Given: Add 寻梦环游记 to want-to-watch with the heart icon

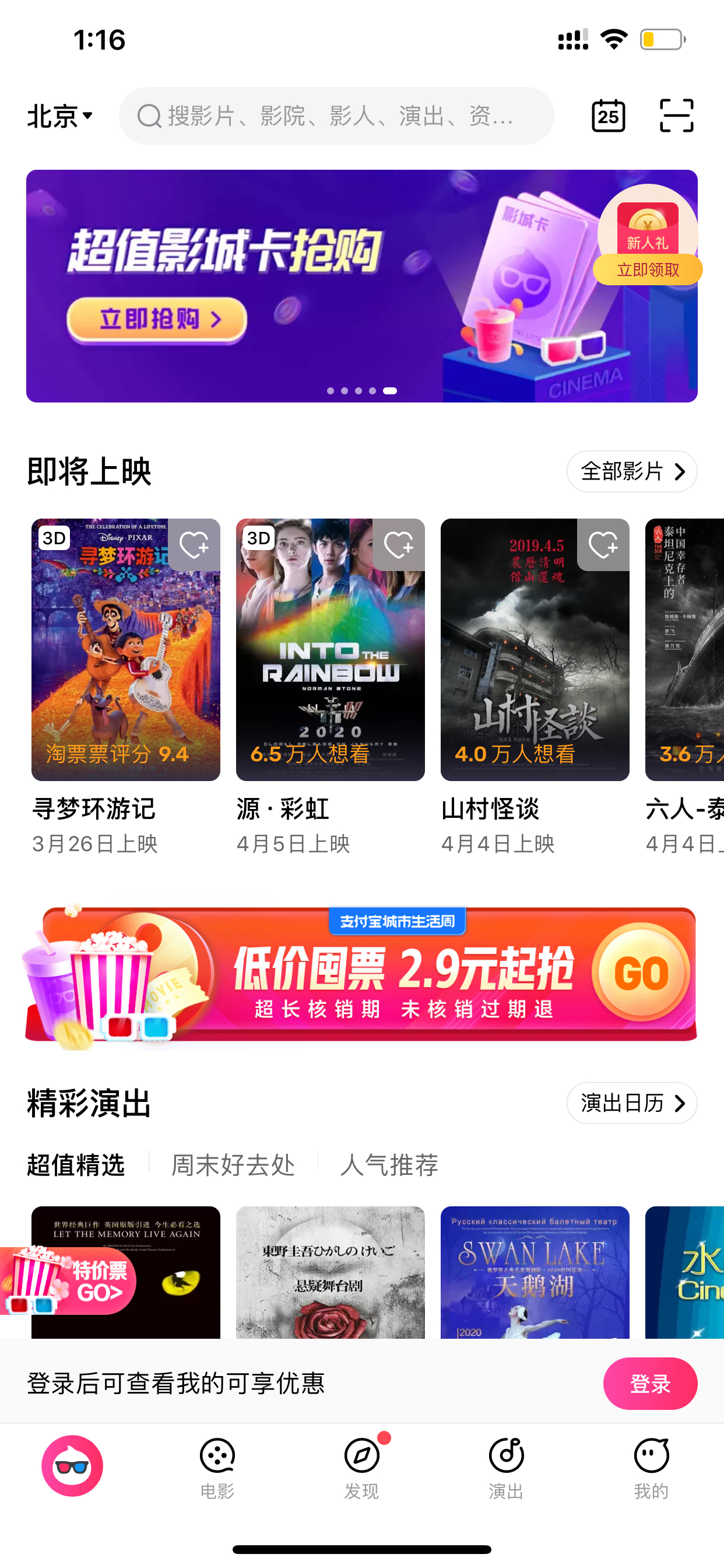Looking at the screenshot, I should (x=194, y=545).
